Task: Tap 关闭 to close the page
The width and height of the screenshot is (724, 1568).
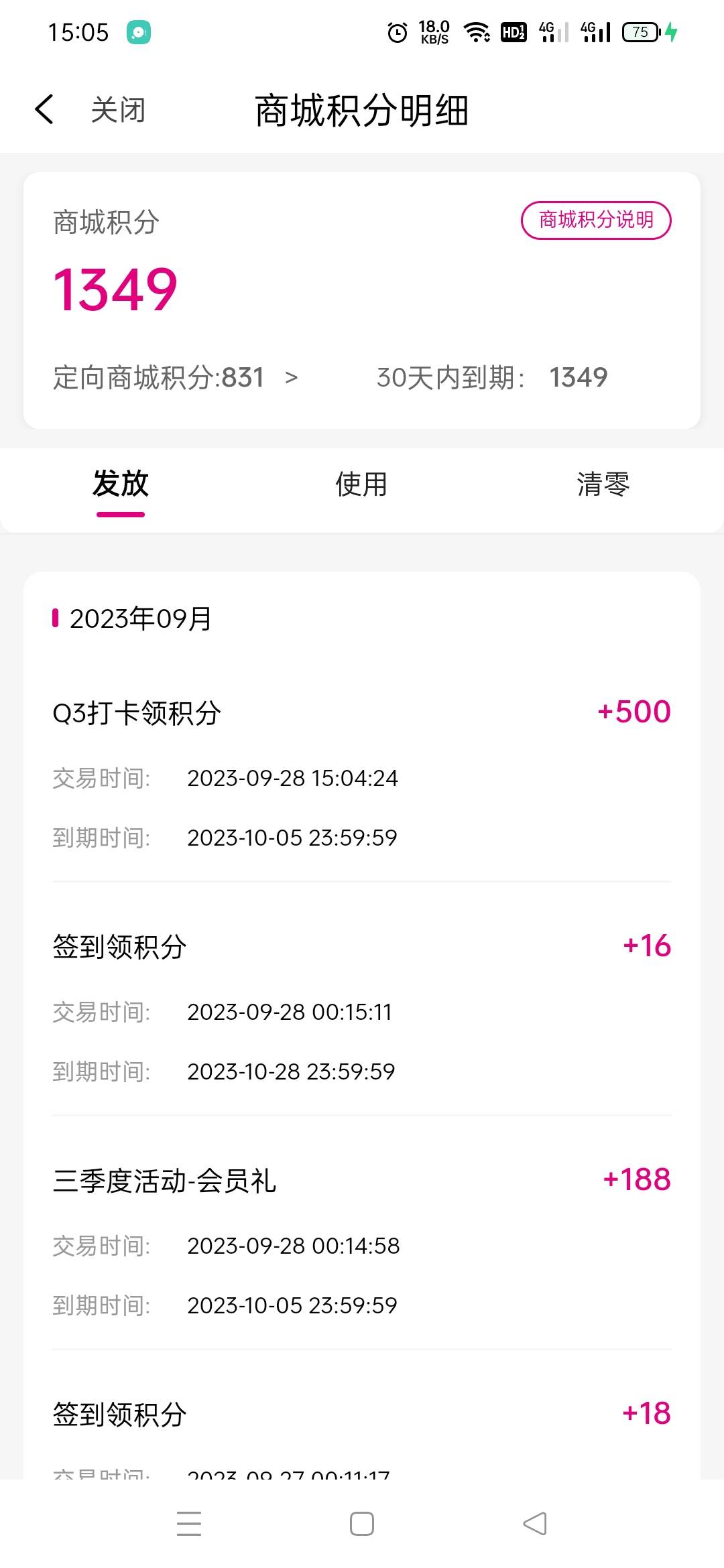Action: [118, 110]
